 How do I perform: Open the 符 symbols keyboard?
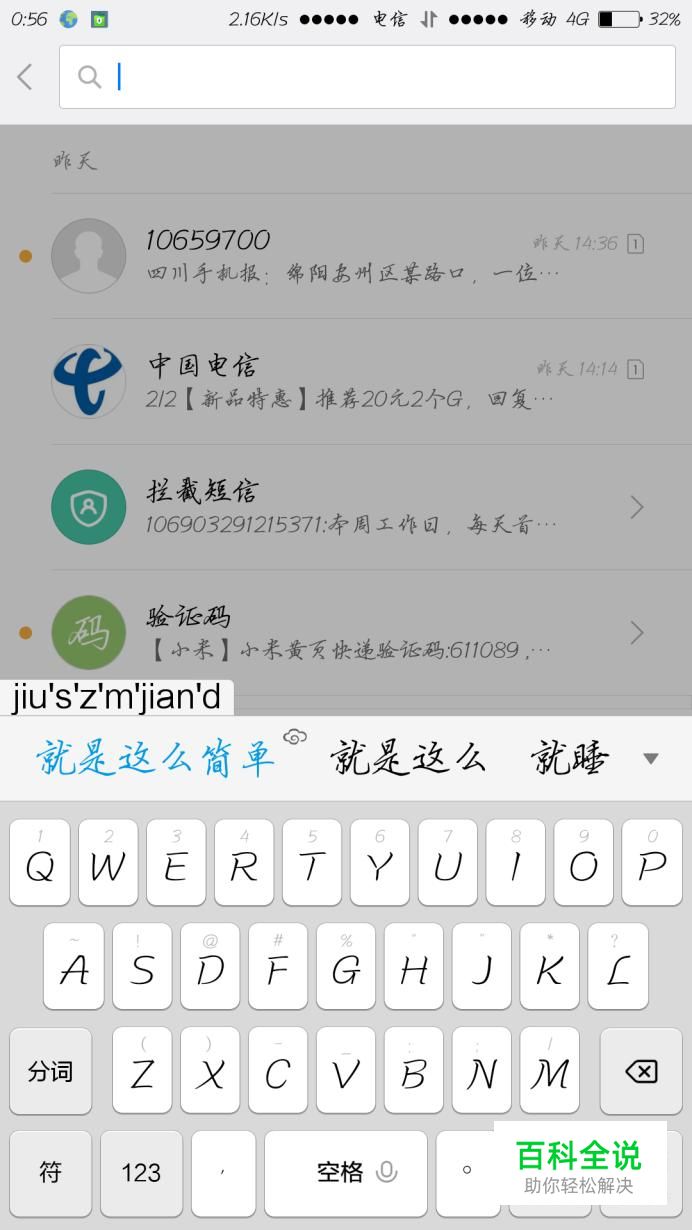[50, 1173]
